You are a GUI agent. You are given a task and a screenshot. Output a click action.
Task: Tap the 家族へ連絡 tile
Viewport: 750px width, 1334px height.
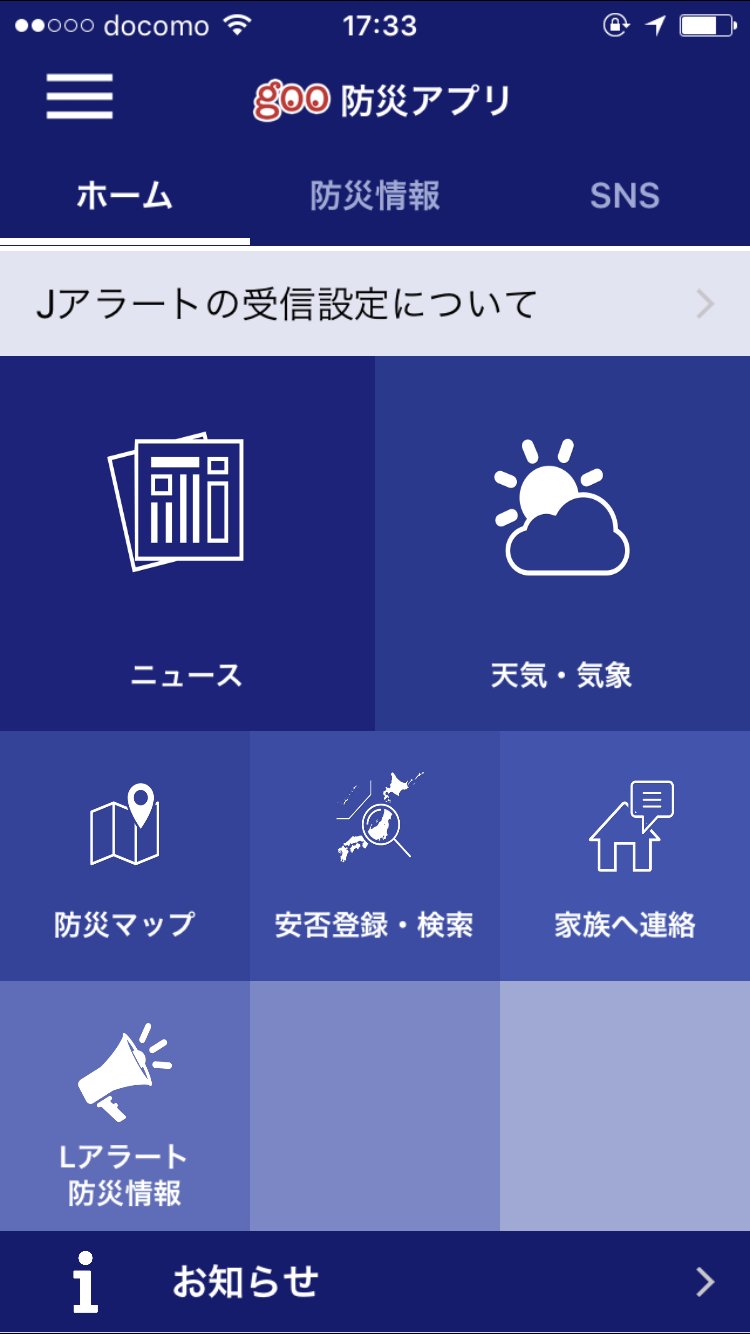[625, 856]
